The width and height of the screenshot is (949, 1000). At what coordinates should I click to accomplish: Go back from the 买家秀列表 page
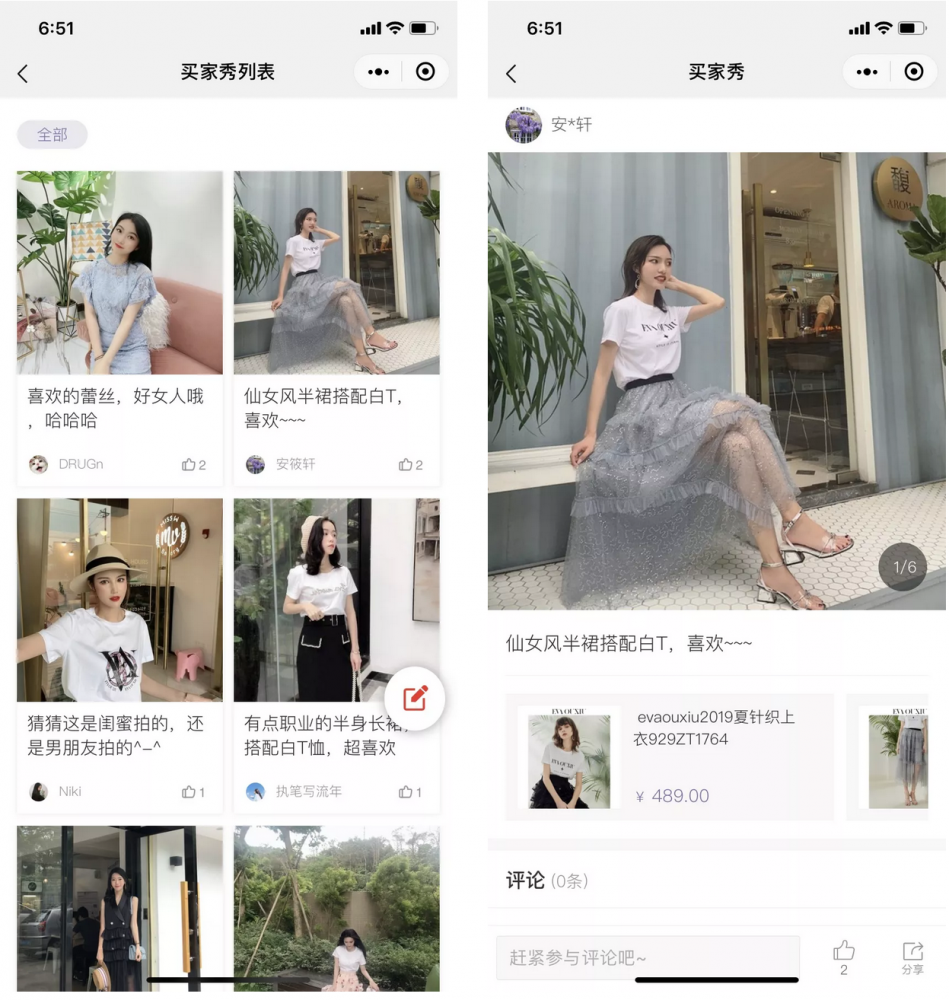23,73
